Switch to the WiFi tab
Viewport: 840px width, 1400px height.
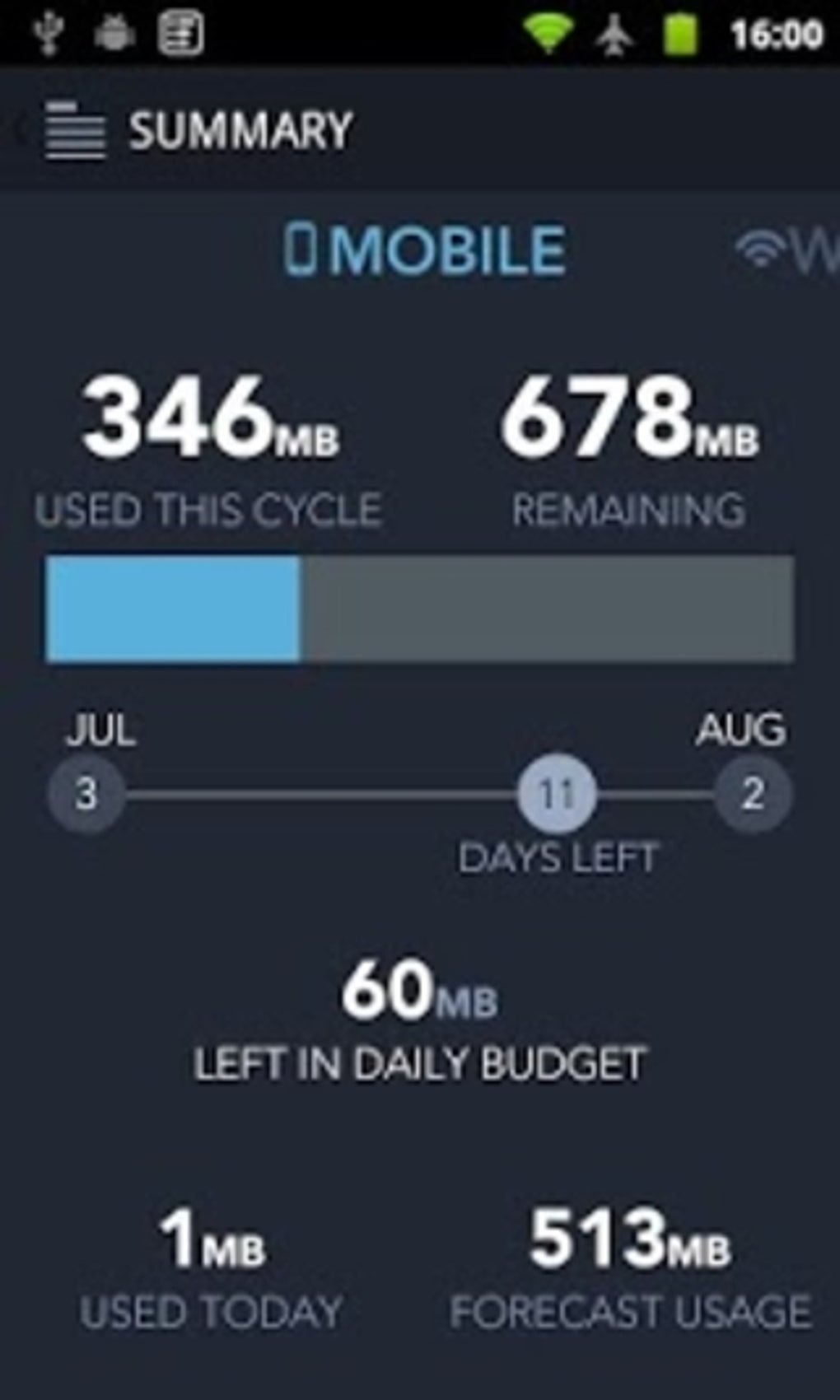[786, 250]
